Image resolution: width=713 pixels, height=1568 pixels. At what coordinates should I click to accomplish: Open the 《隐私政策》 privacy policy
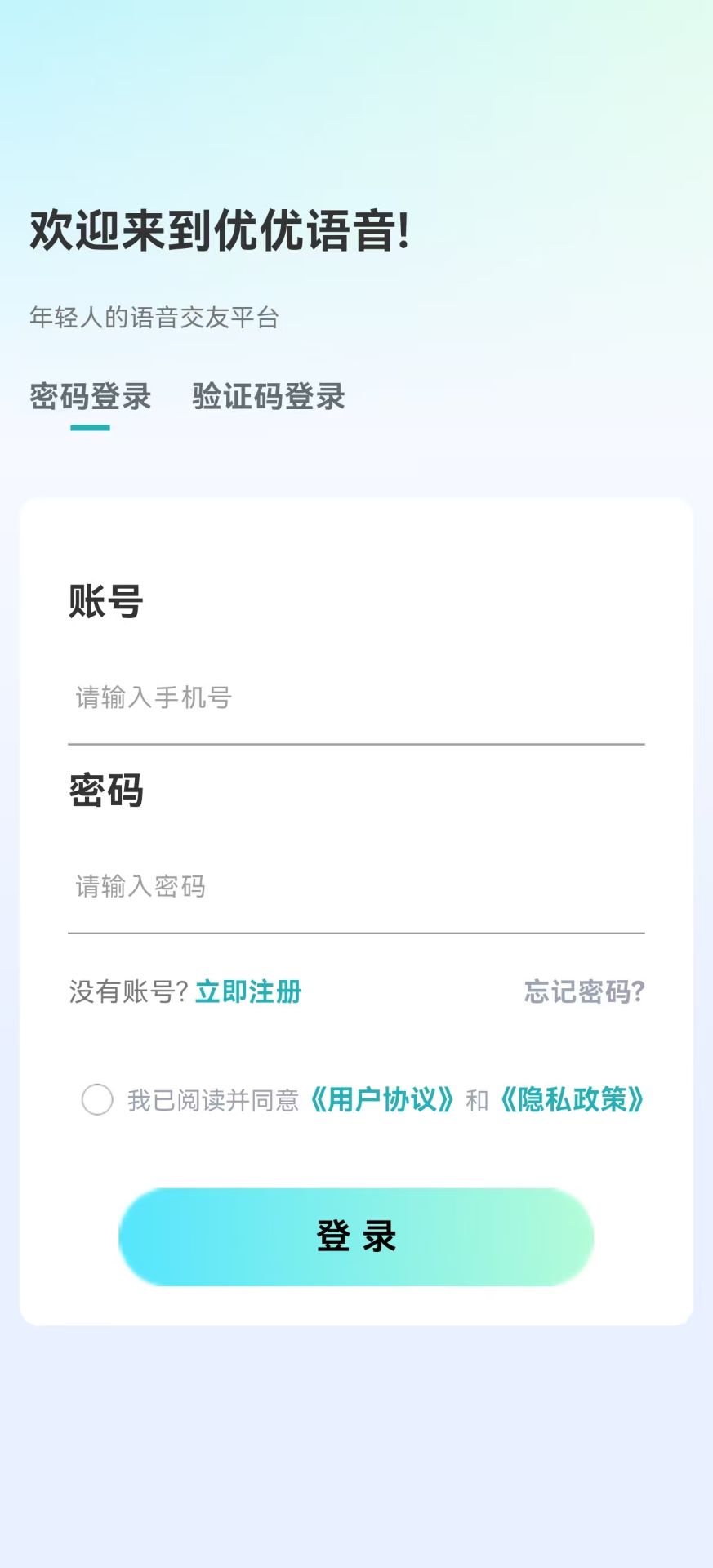574,1100
